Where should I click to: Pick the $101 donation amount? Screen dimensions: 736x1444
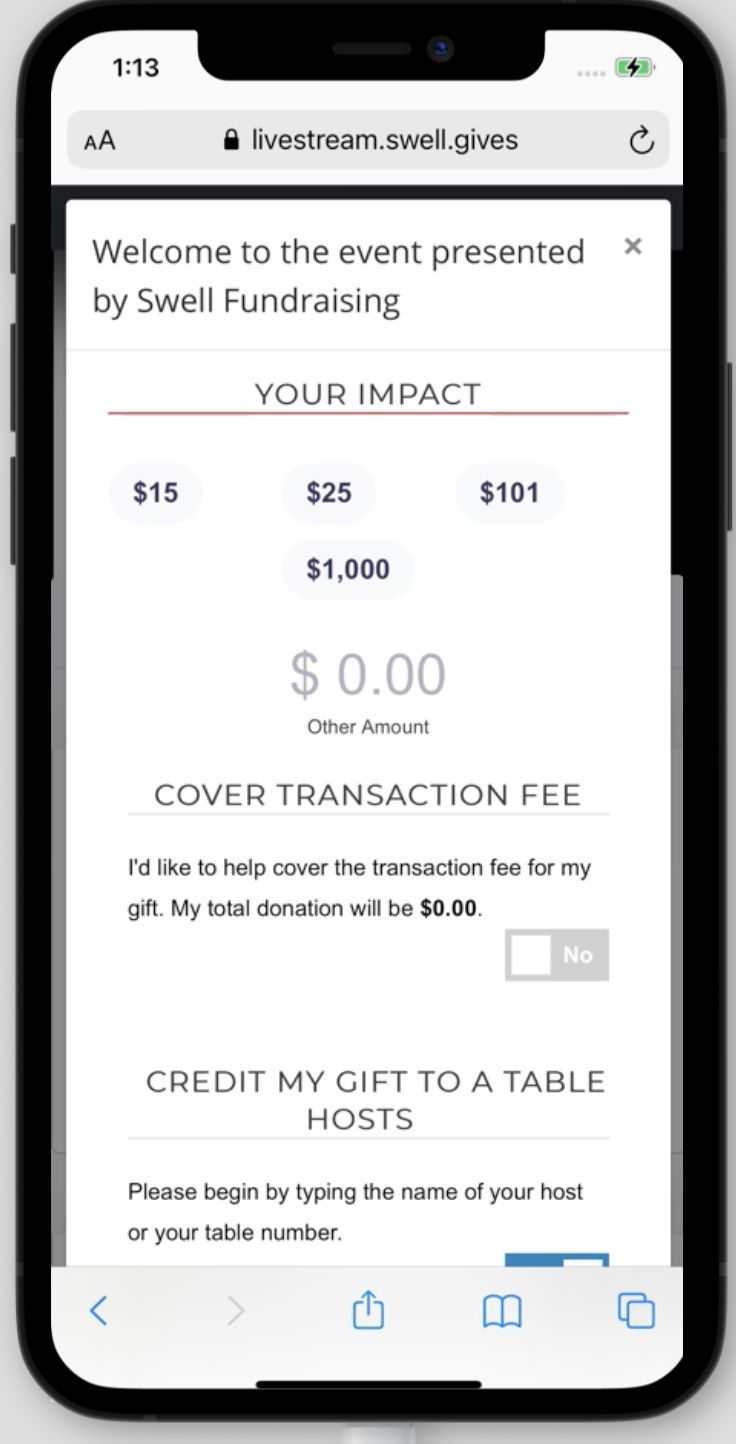509,492
